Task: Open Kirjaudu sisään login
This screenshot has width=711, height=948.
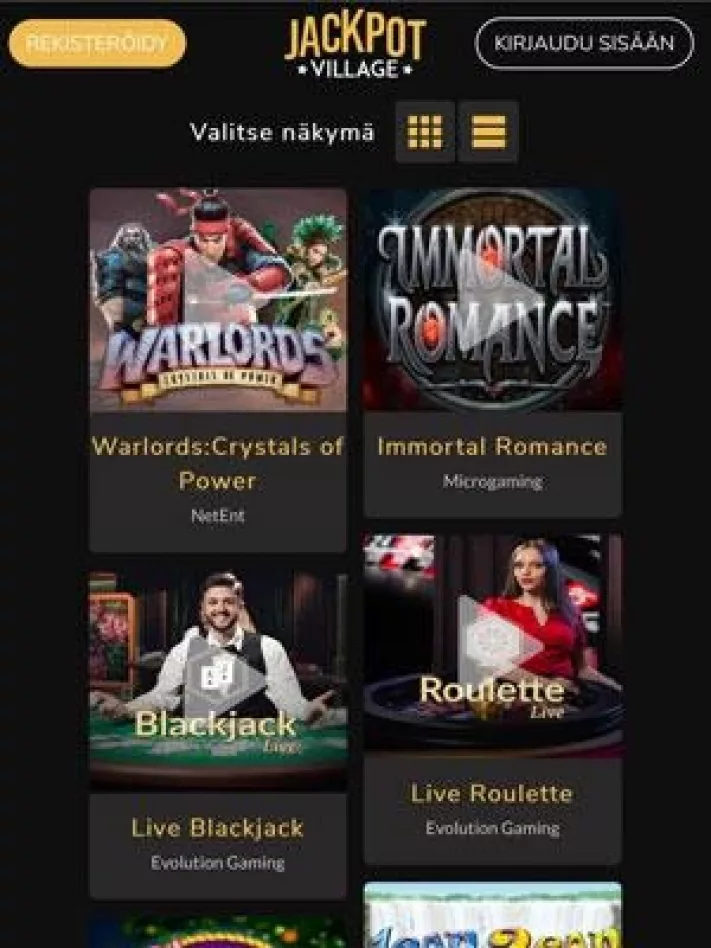Action: tap(584, 44)
